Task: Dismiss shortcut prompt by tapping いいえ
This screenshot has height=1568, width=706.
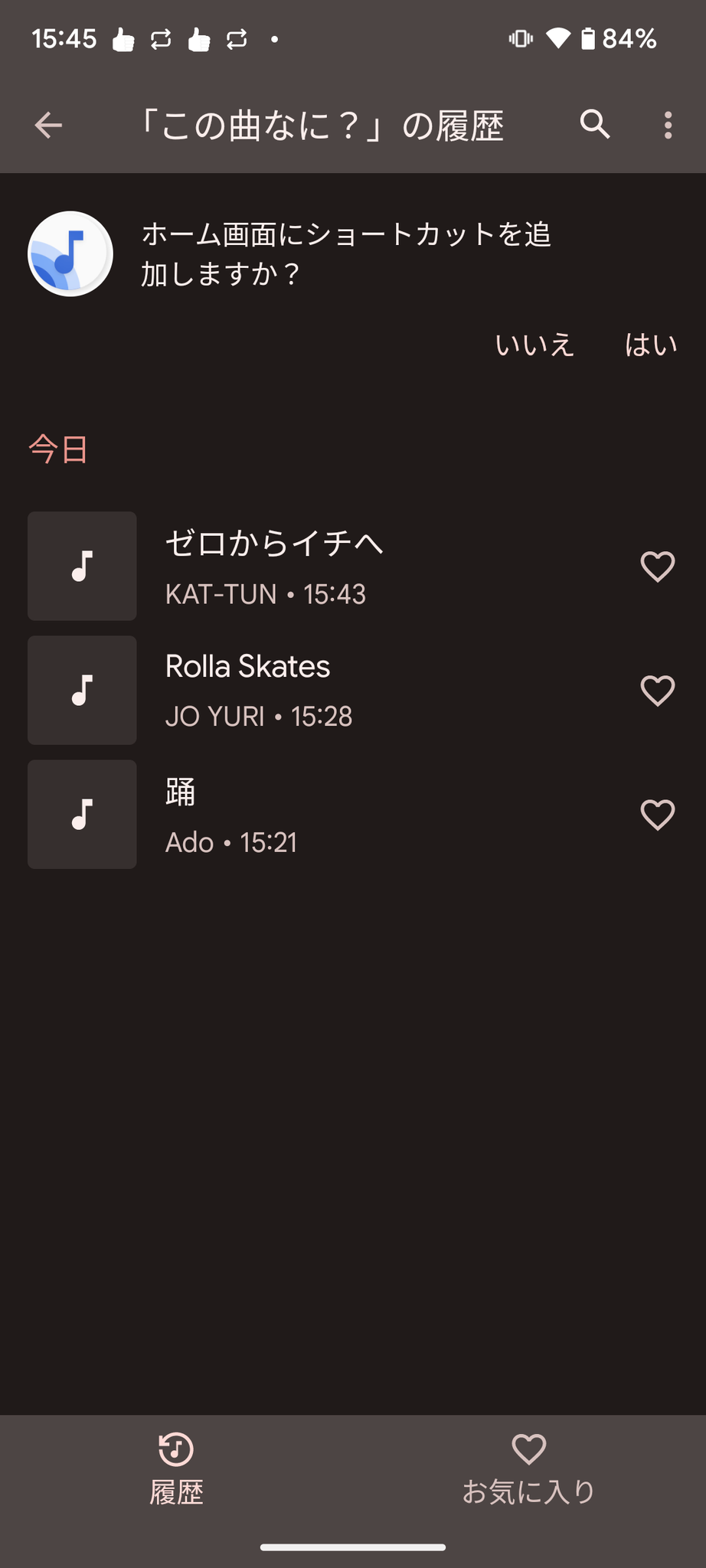Action: coord(534,345)
